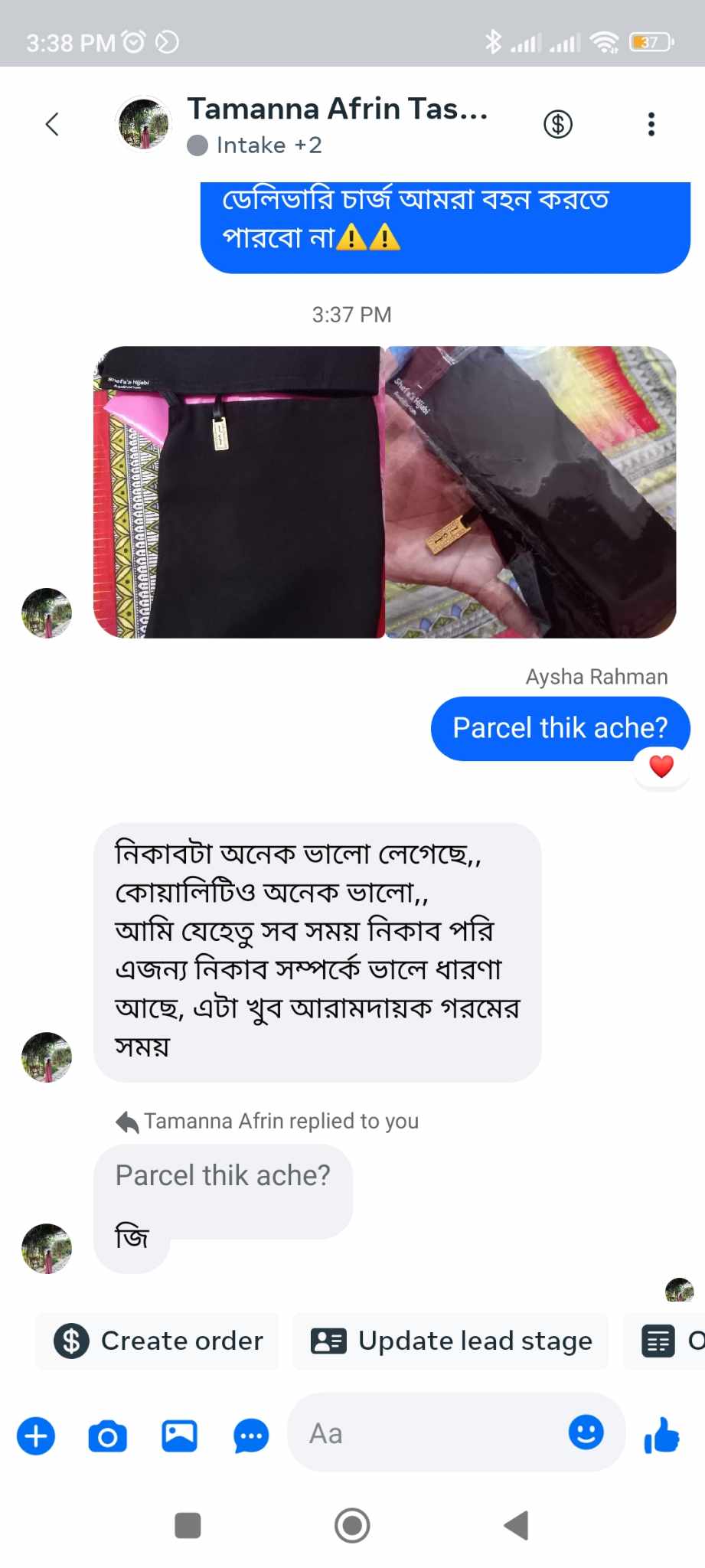Image resolution: width=705 pixels, height=1568 pixels.
Task: Open the saved replies bubble icon
Action: [251, 1436]
